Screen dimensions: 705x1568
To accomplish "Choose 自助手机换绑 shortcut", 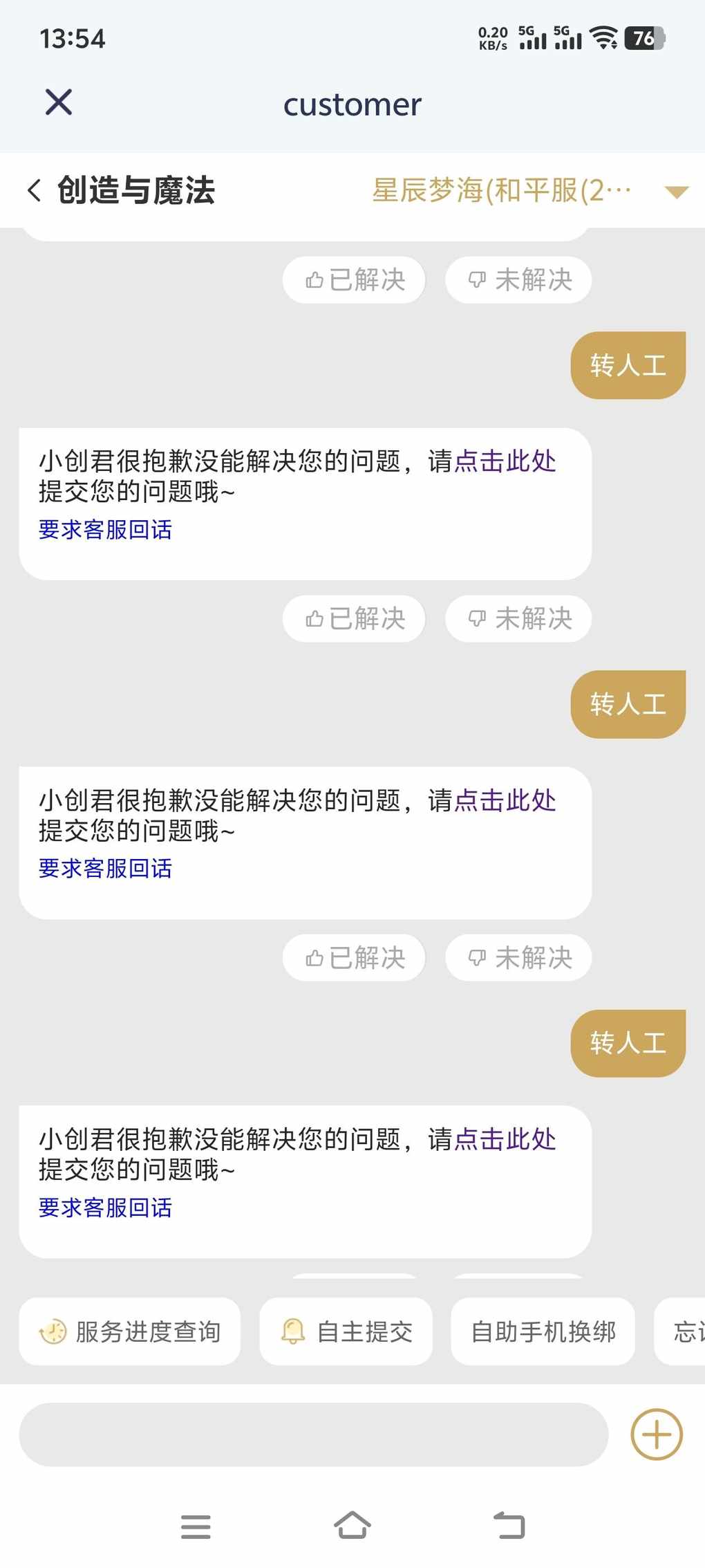I will 543,1331.
